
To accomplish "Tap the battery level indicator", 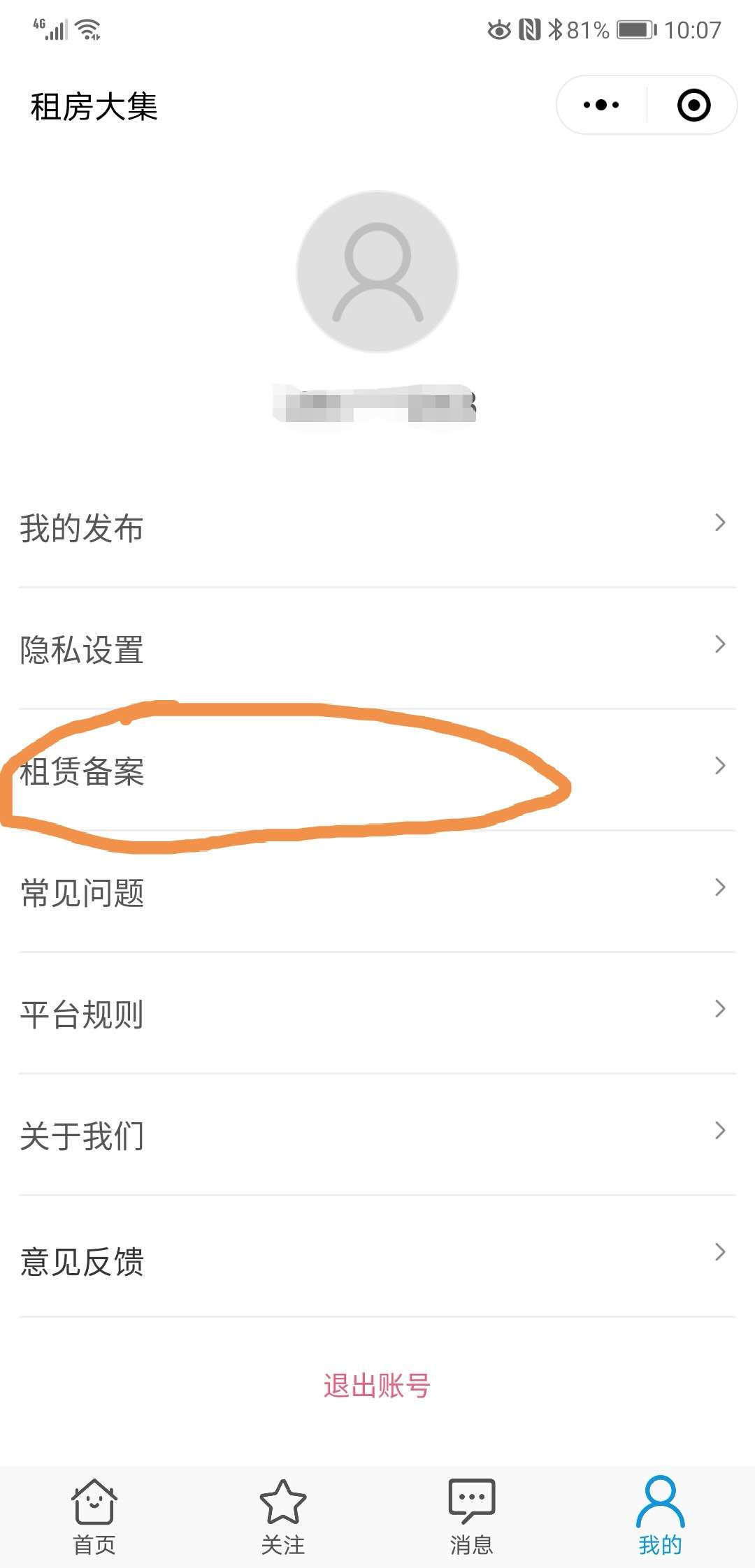I will point(633,29).
